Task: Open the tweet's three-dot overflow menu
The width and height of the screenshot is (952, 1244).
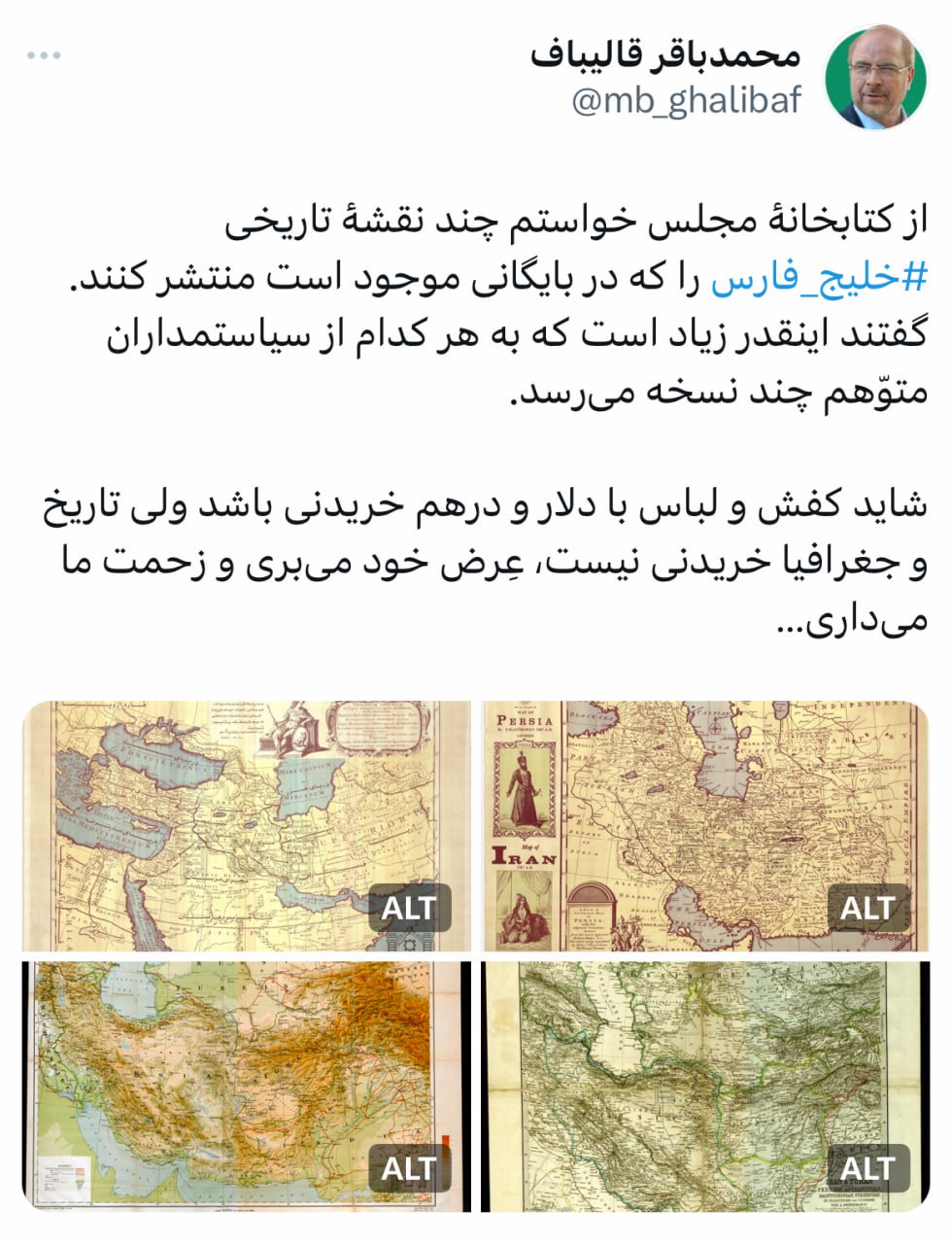Action: (x=45, y=56)
